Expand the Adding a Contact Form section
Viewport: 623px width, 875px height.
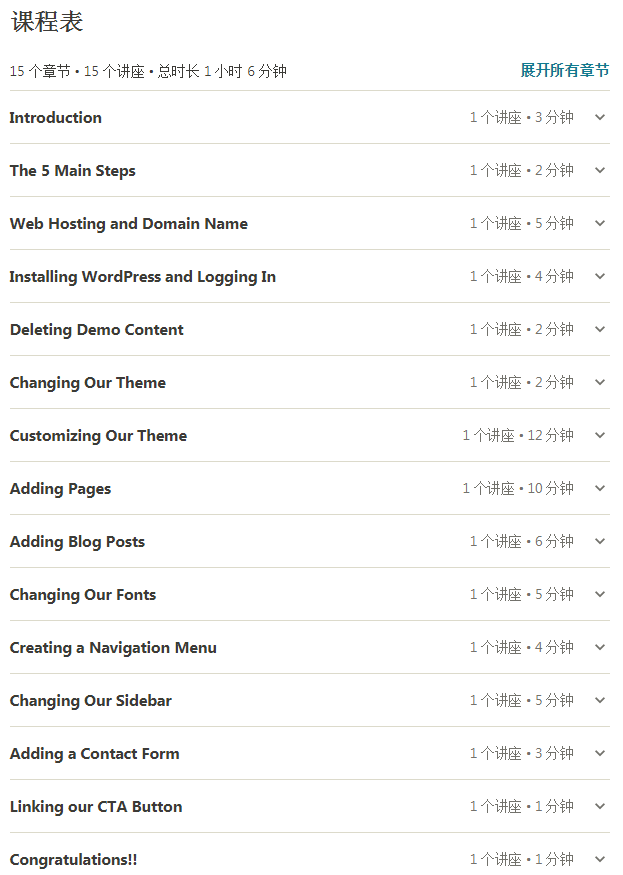(95, 754)
